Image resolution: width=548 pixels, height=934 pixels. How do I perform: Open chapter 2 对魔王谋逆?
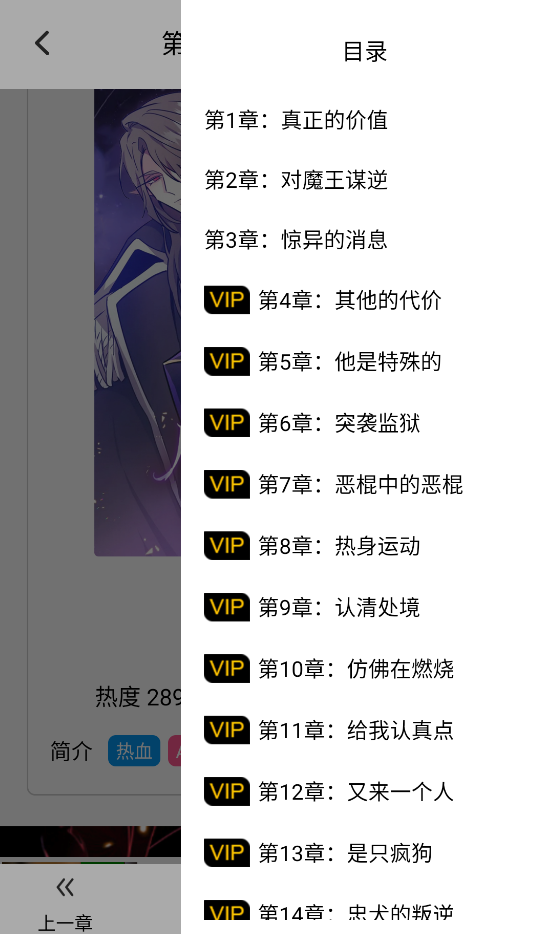coord(364,179)
